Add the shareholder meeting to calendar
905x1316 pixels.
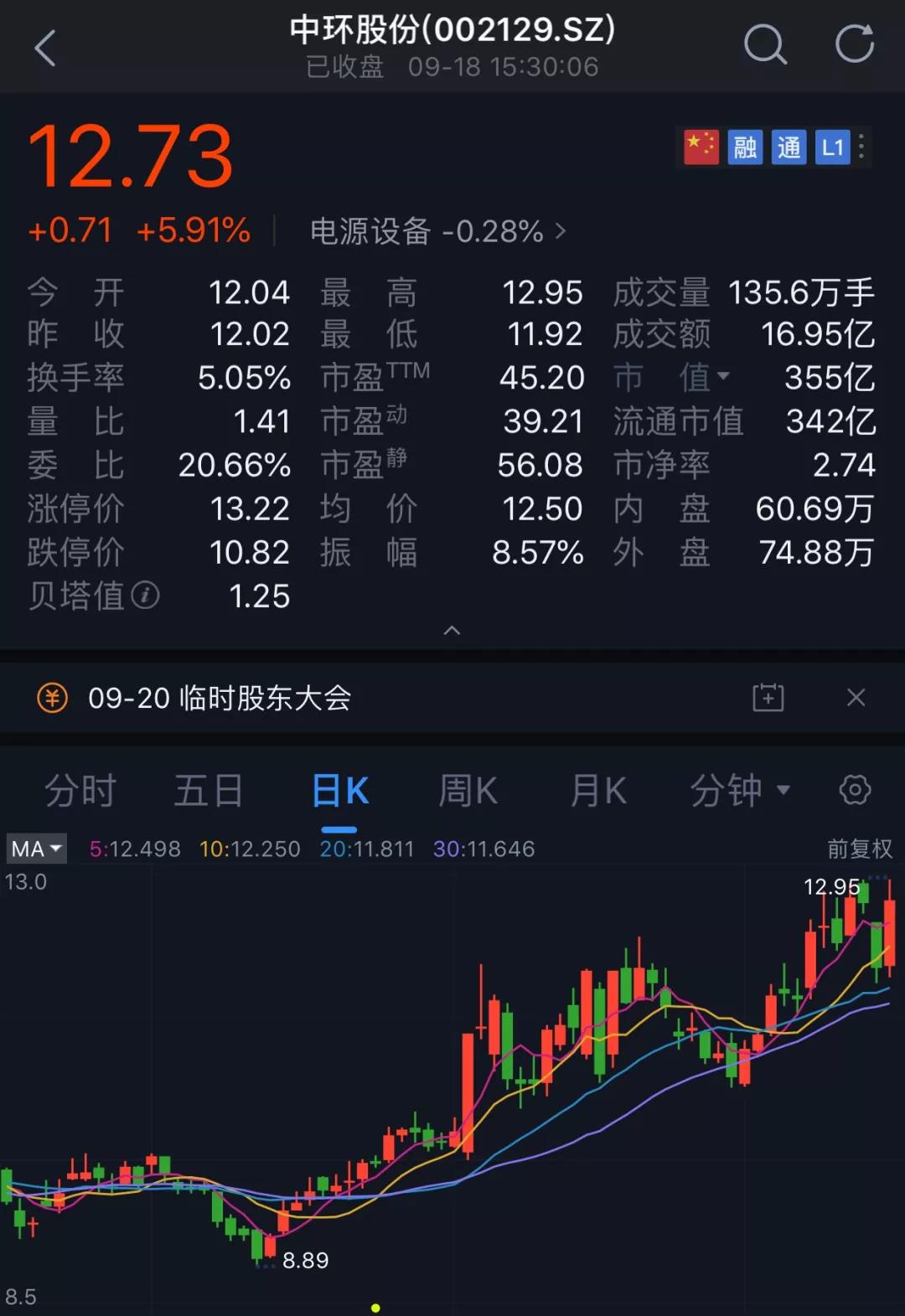768,698
